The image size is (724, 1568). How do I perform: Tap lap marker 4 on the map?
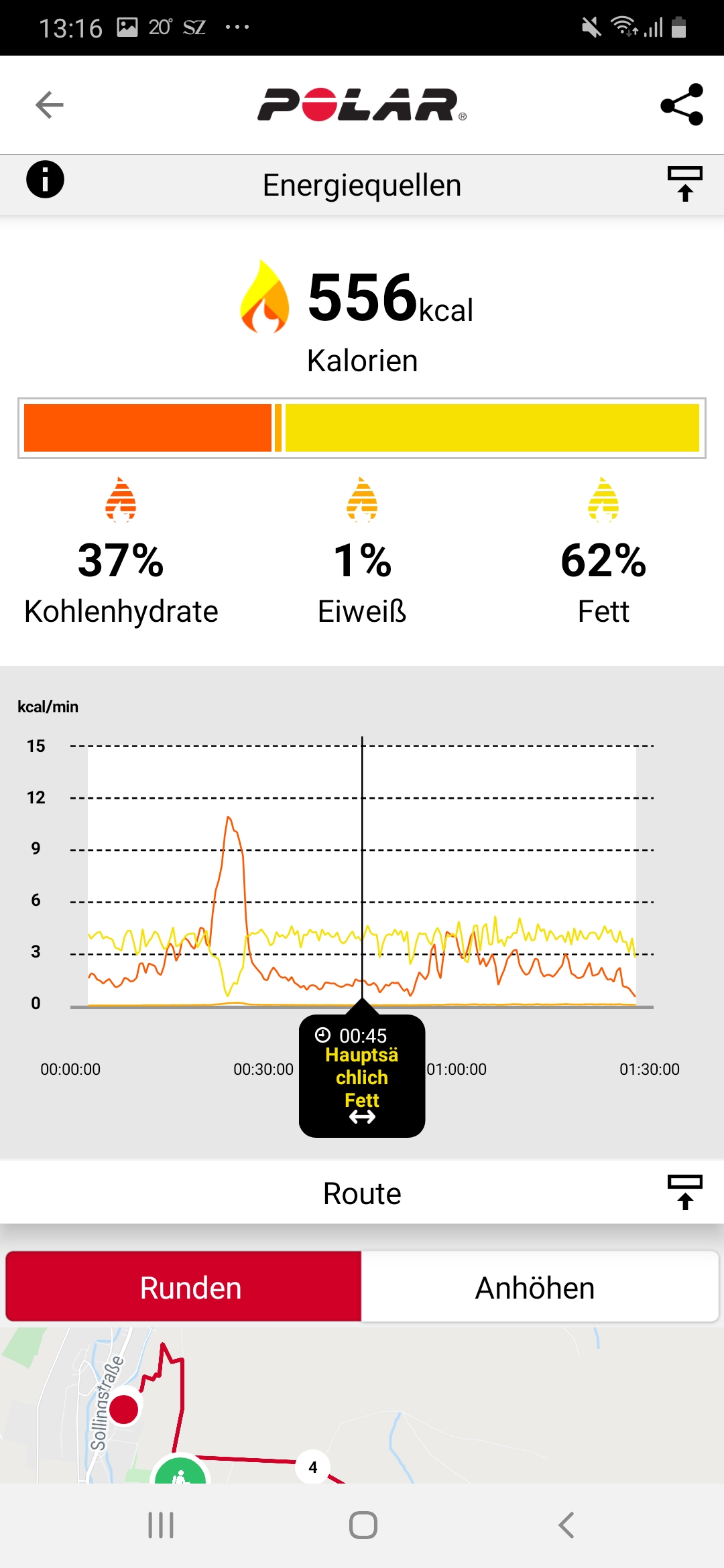312,1467
